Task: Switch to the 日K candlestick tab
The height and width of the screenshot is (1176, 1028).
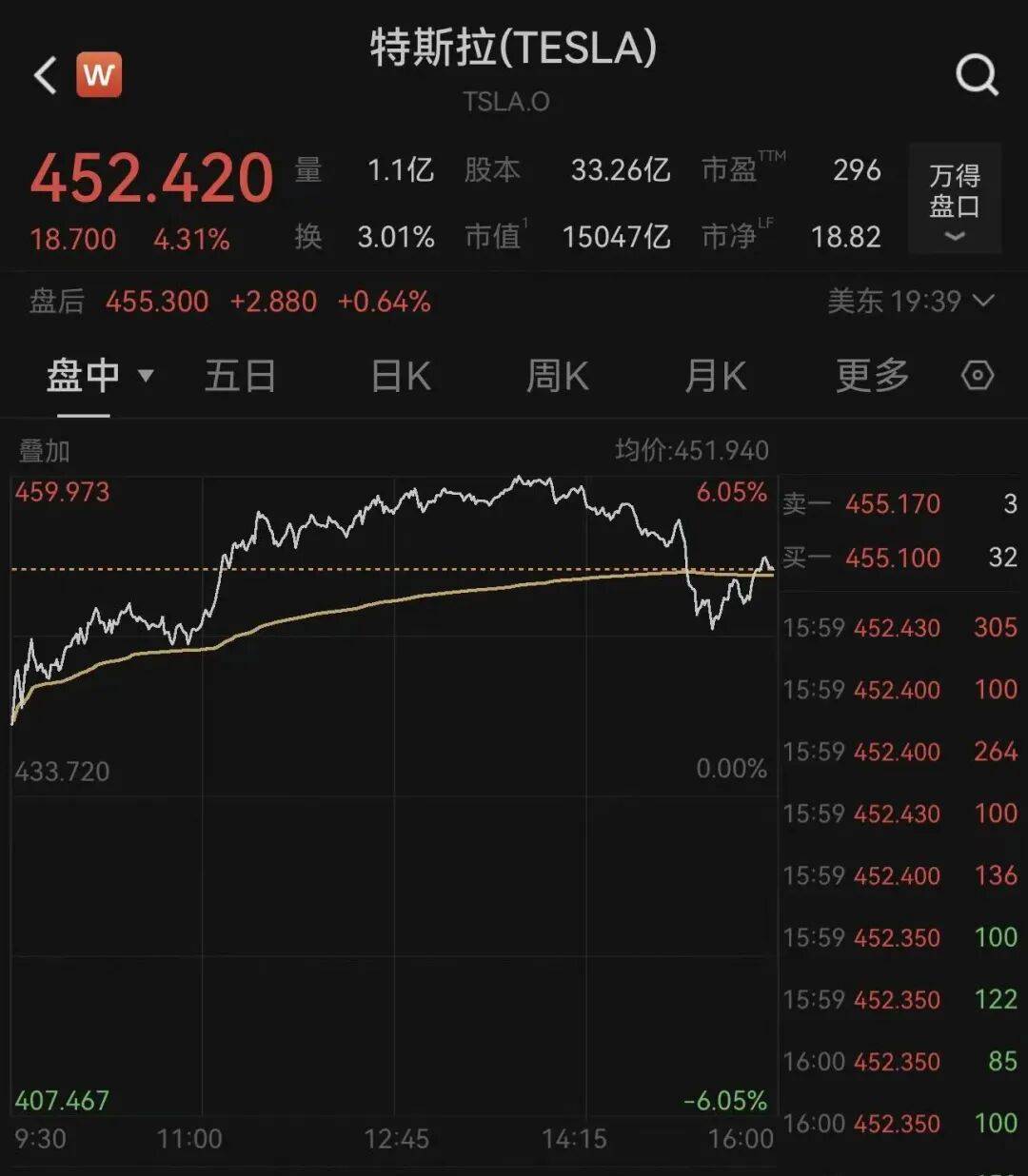Action: [400, 376]
